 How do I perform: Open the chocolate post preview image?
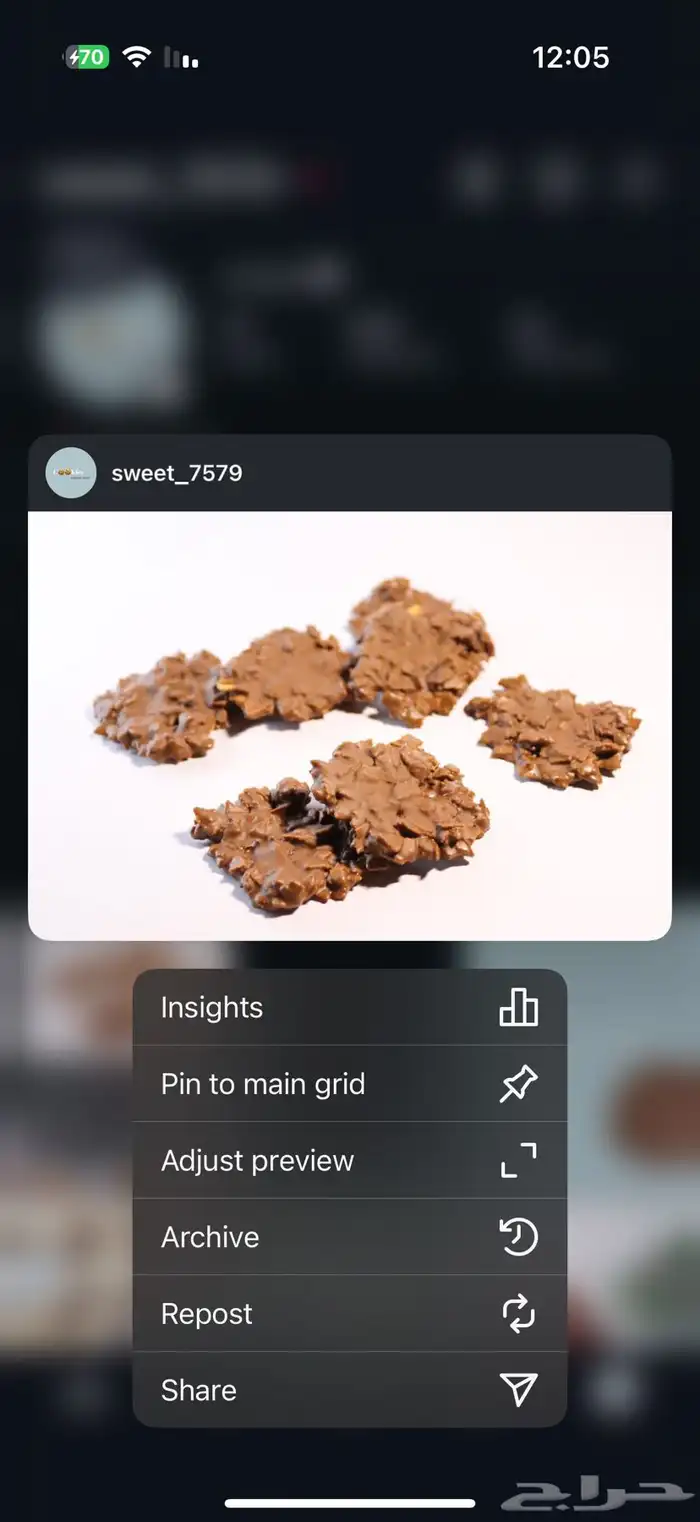[349, 725]
